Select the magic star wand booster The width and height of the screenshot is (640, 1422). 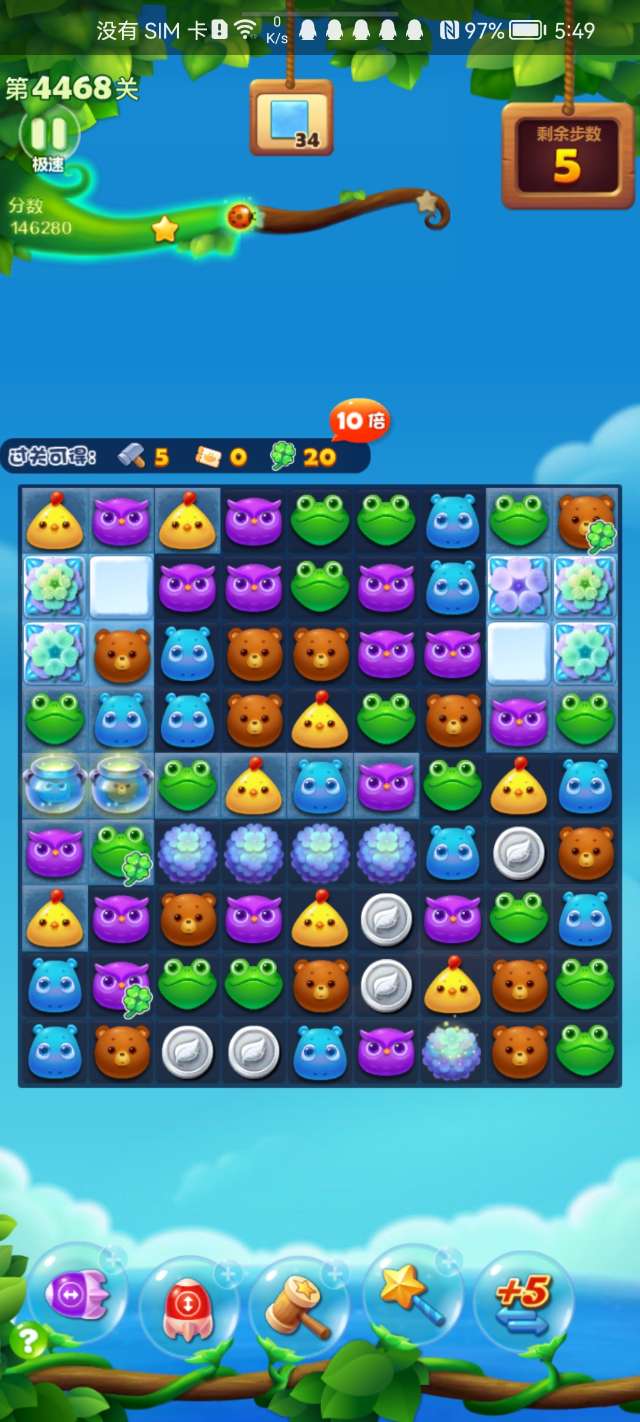click(x=411, y=1296)
